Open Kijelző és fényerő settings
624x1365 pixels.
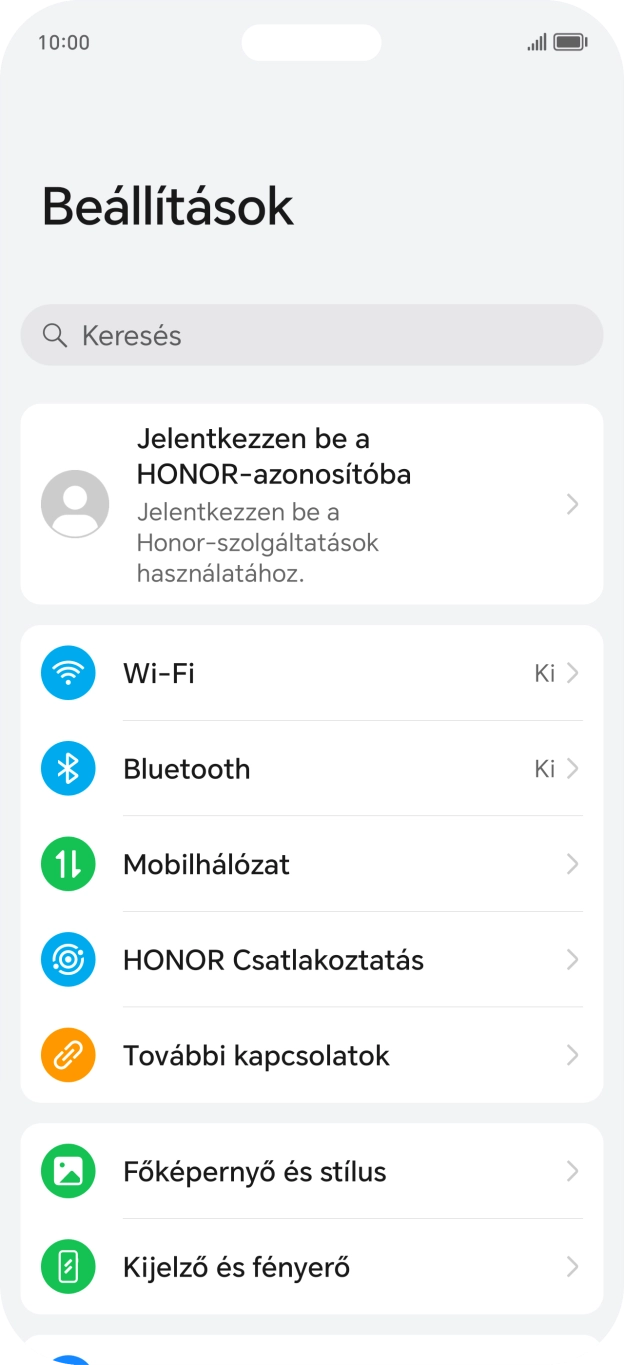(311, 1267)
